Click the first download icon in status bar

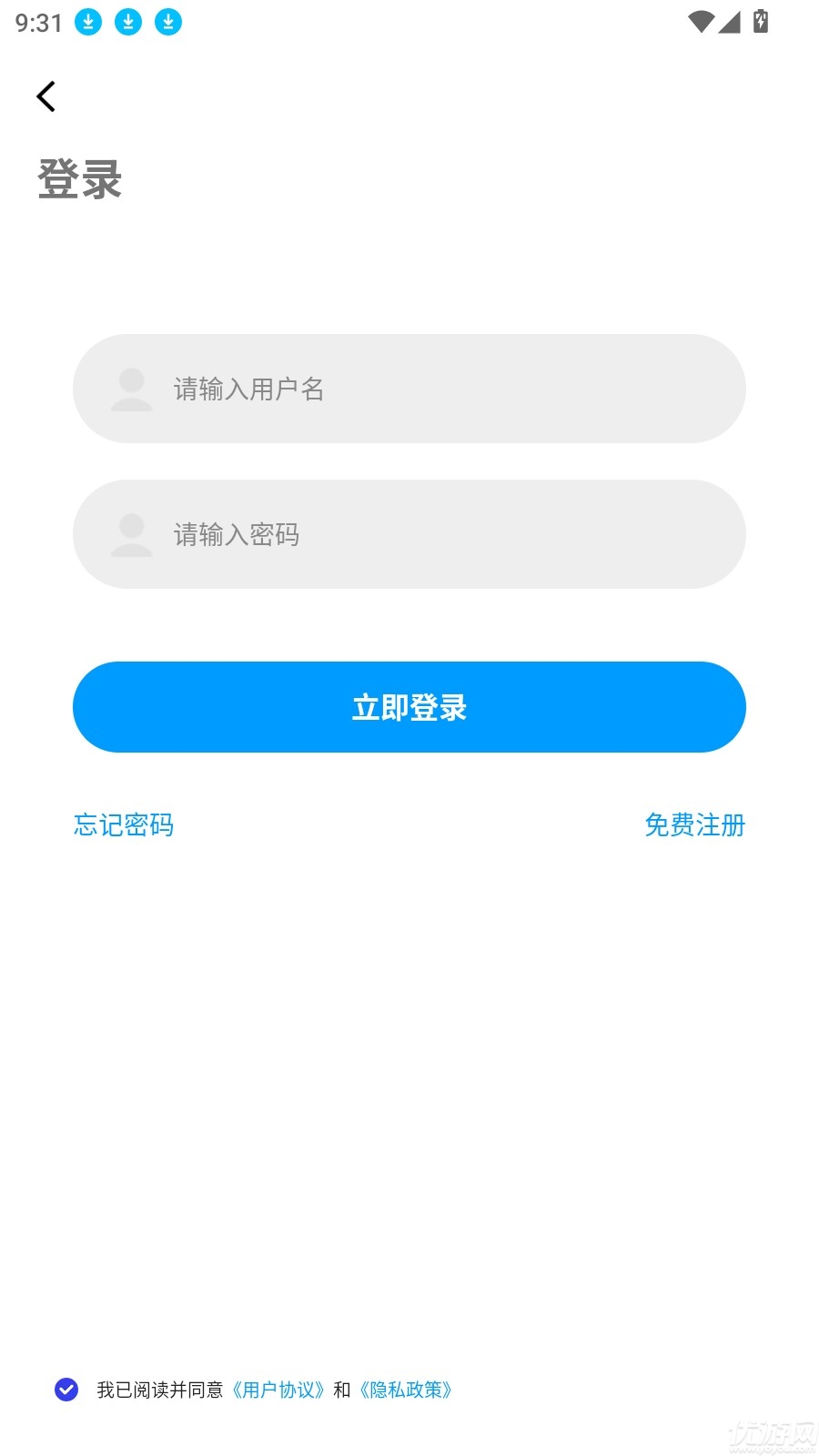88,22
